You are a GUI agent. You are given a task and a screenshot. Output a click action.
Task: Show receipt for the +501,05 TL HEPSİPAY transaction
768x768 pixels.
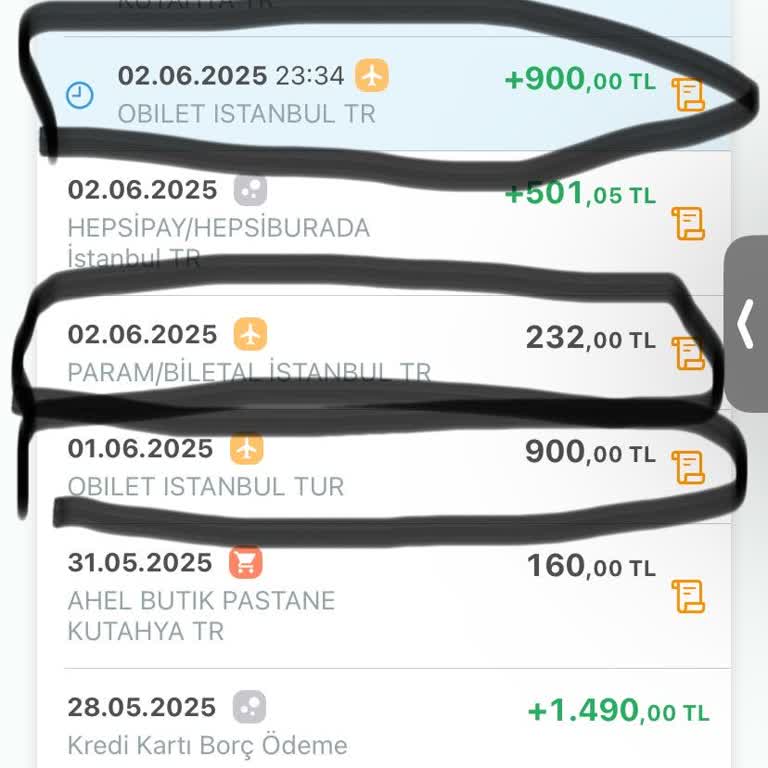(x=688, y=222)
